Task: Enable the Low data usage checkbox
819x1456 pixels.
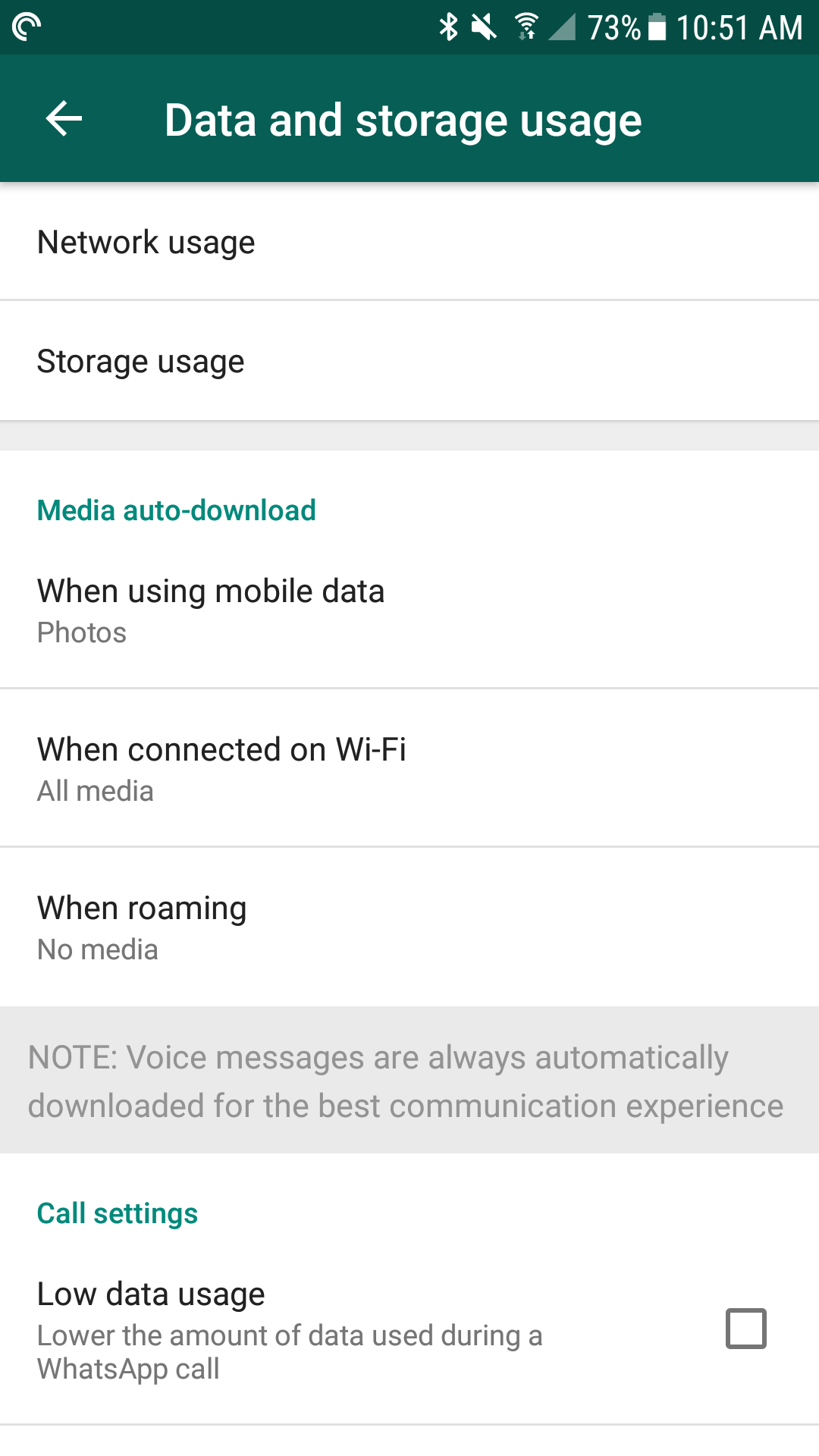Action: pyautogui.click(x=745, y=1329)
